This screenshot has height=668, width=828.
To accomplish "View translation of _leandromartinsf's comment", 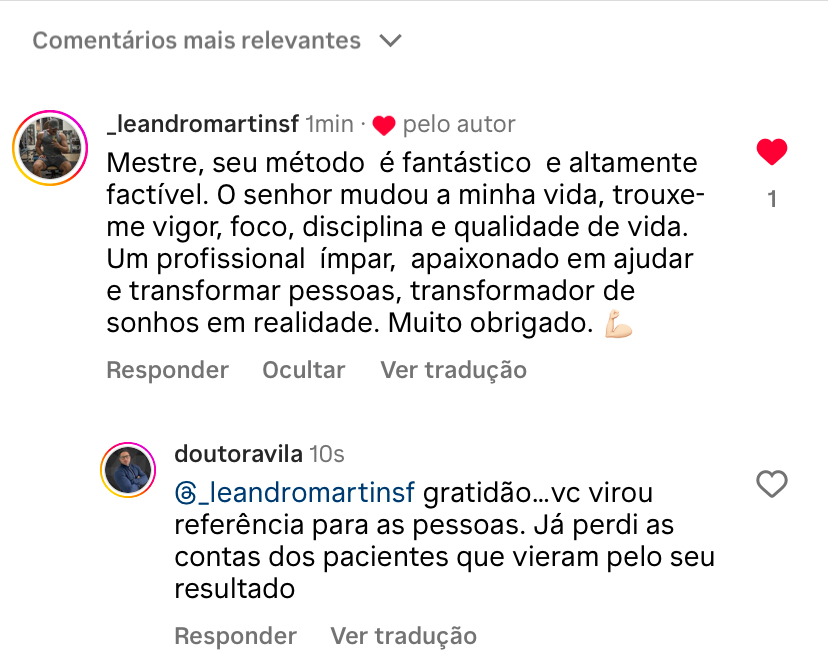I will coord(453,370).
